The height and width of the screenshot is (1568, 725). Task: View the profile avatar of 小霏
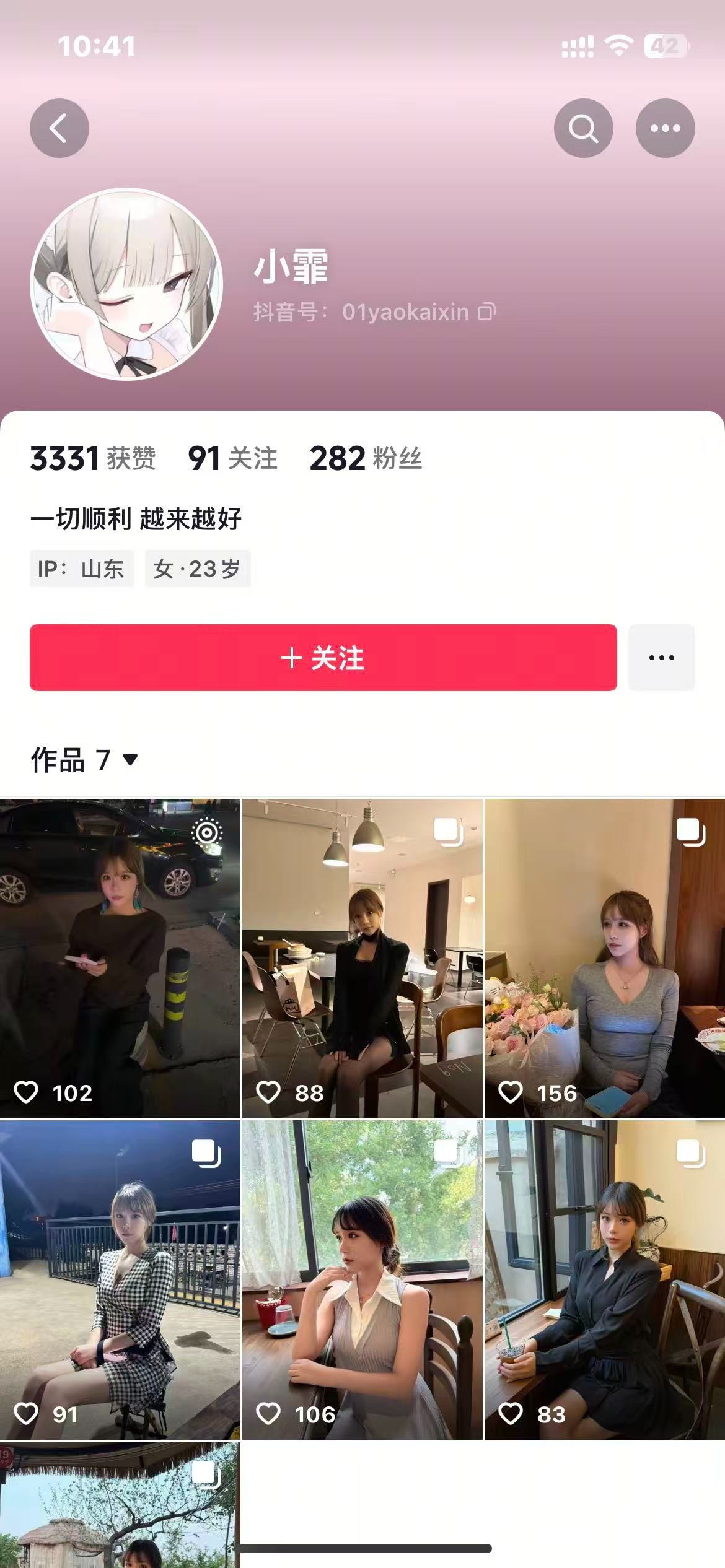pos(126,284)
